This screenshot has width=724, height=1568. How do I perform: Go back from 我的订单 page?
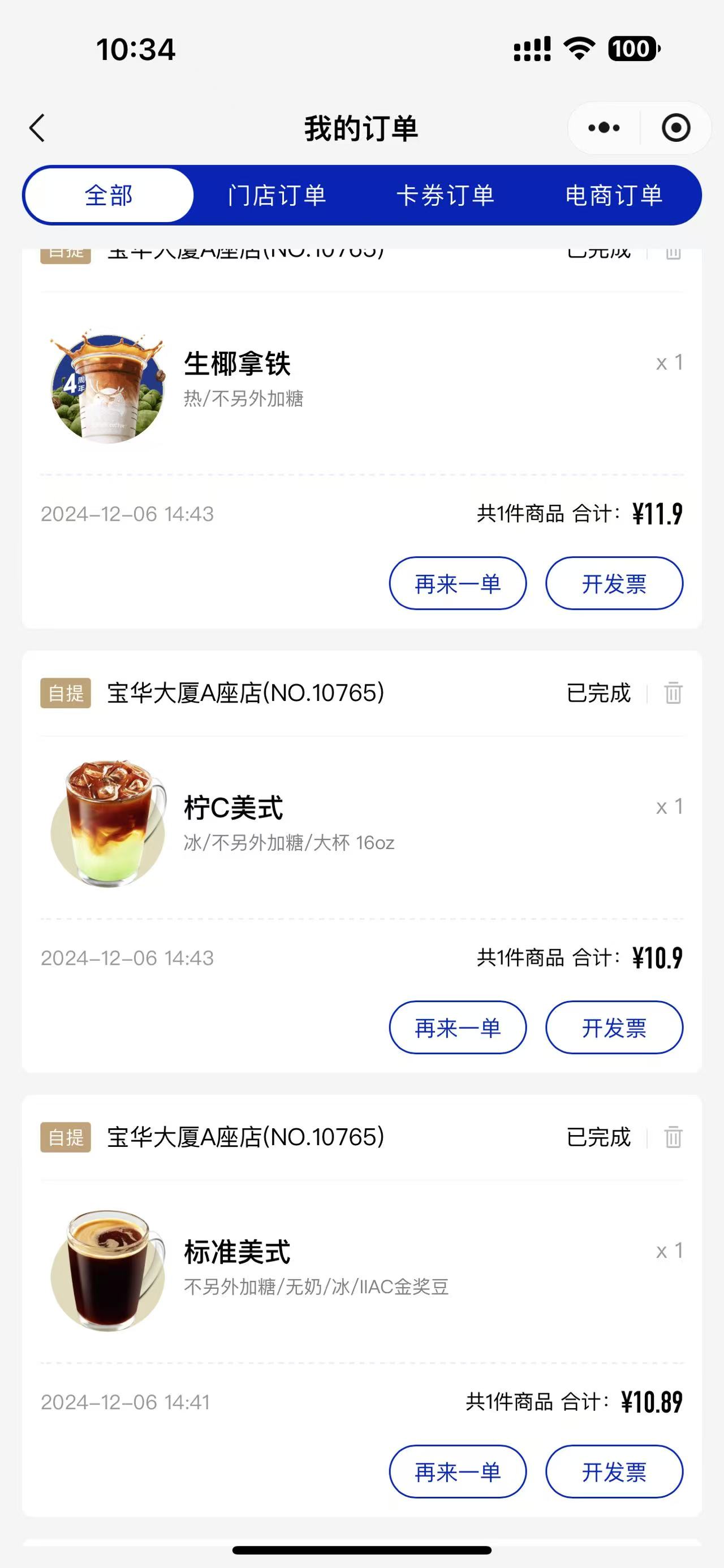click(38, 128)
